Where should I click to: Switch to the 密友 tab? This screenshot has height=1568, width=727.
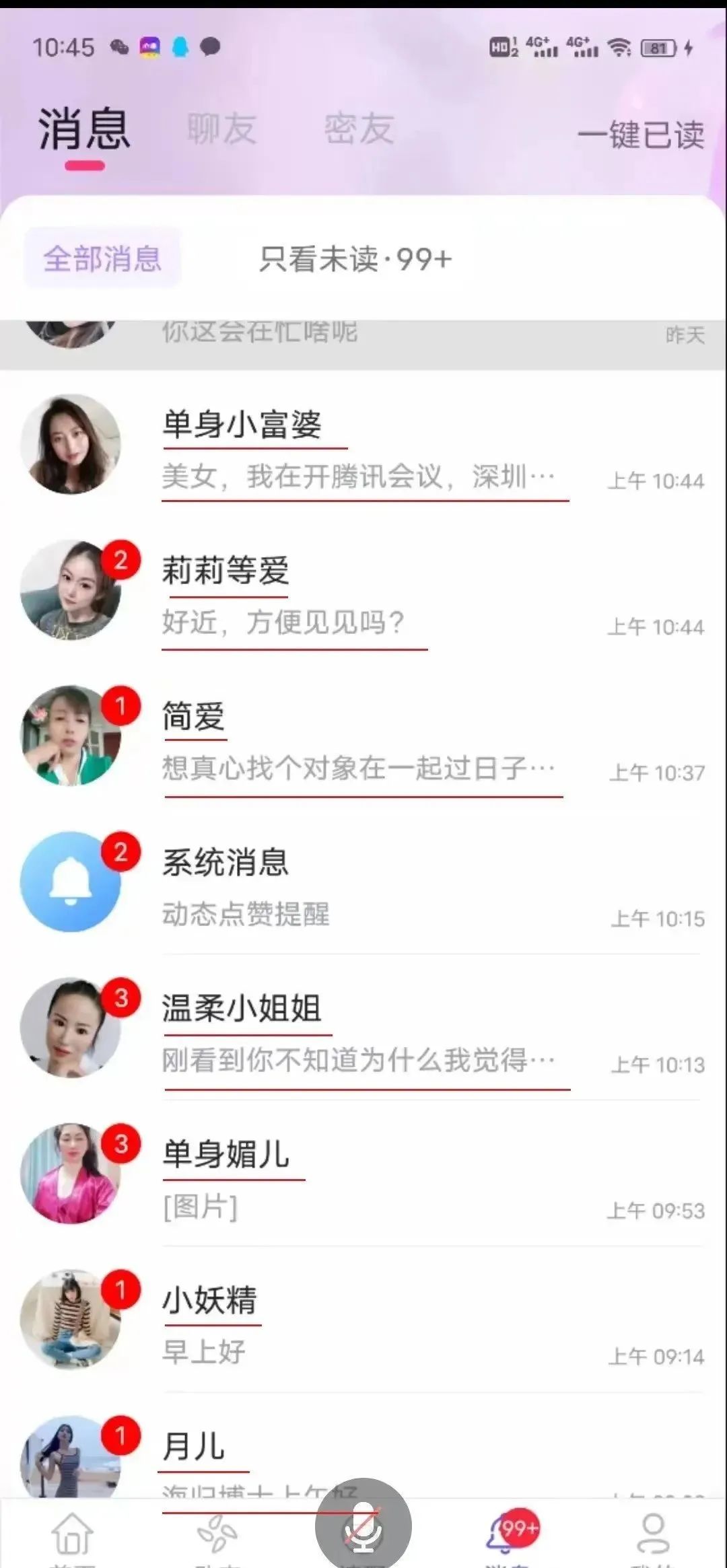(359, 129)
